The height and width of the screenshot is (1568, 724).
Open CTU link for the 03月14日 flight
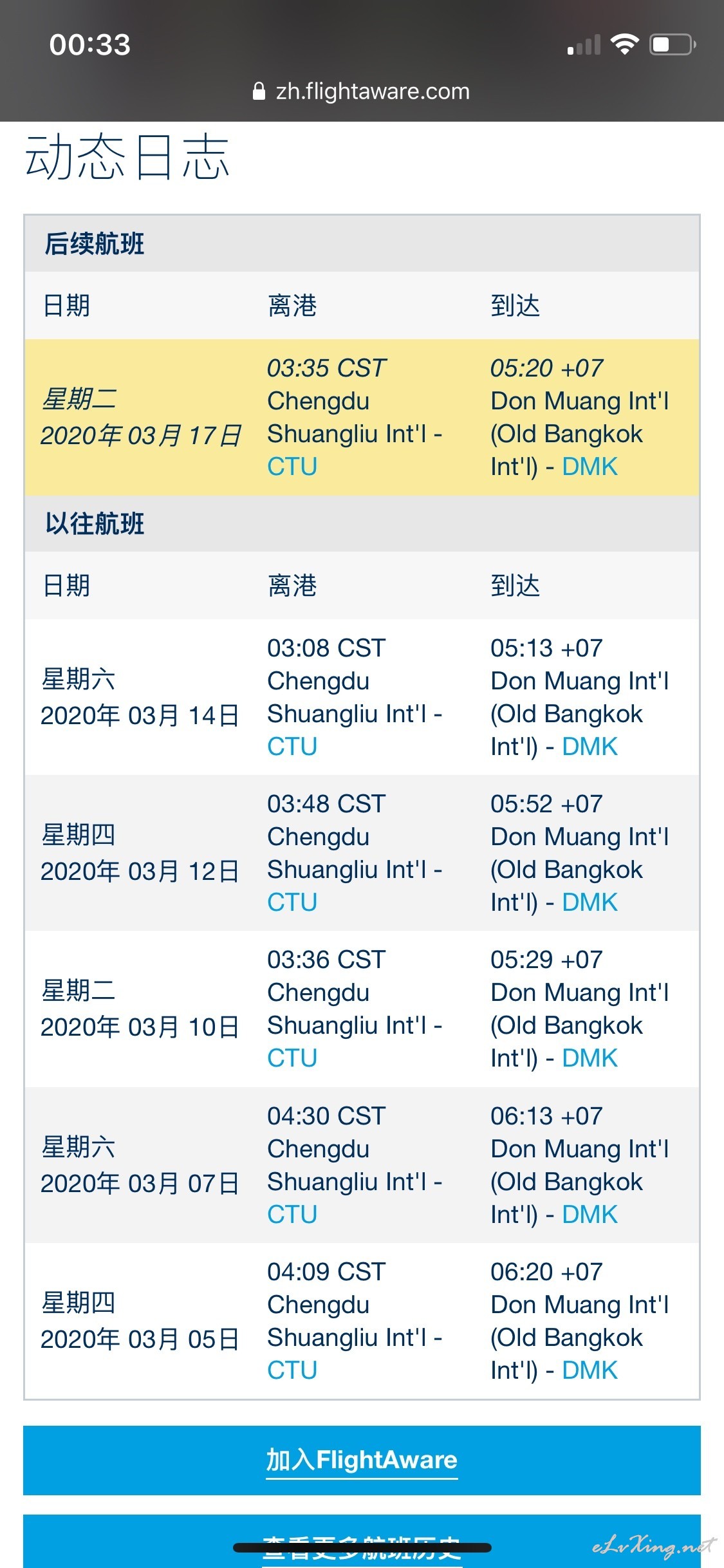point(292,747)
